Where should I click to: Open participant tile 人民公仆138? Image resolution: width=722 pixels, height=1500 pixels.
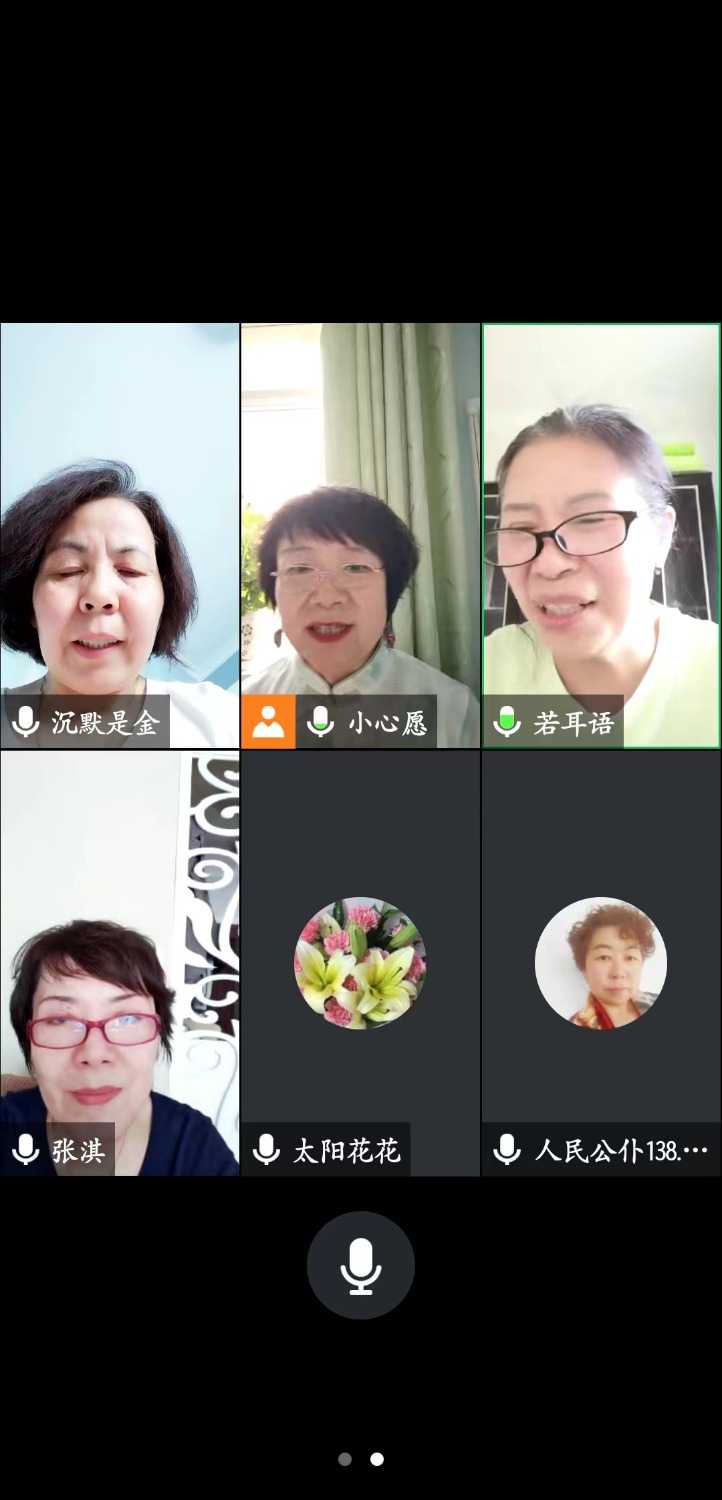[601, 962]
